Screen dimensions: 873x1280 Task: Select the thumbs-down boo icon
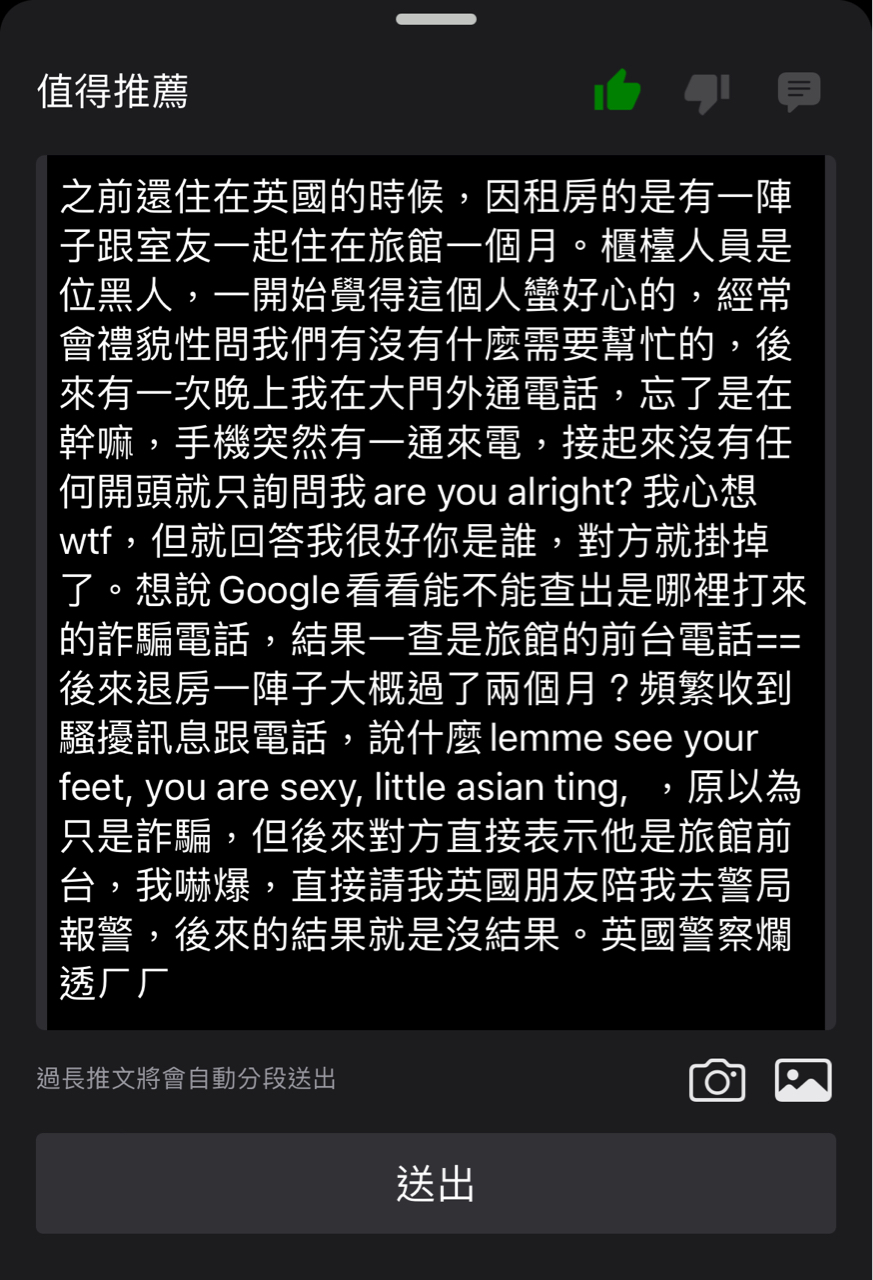(x=707, y=93)
